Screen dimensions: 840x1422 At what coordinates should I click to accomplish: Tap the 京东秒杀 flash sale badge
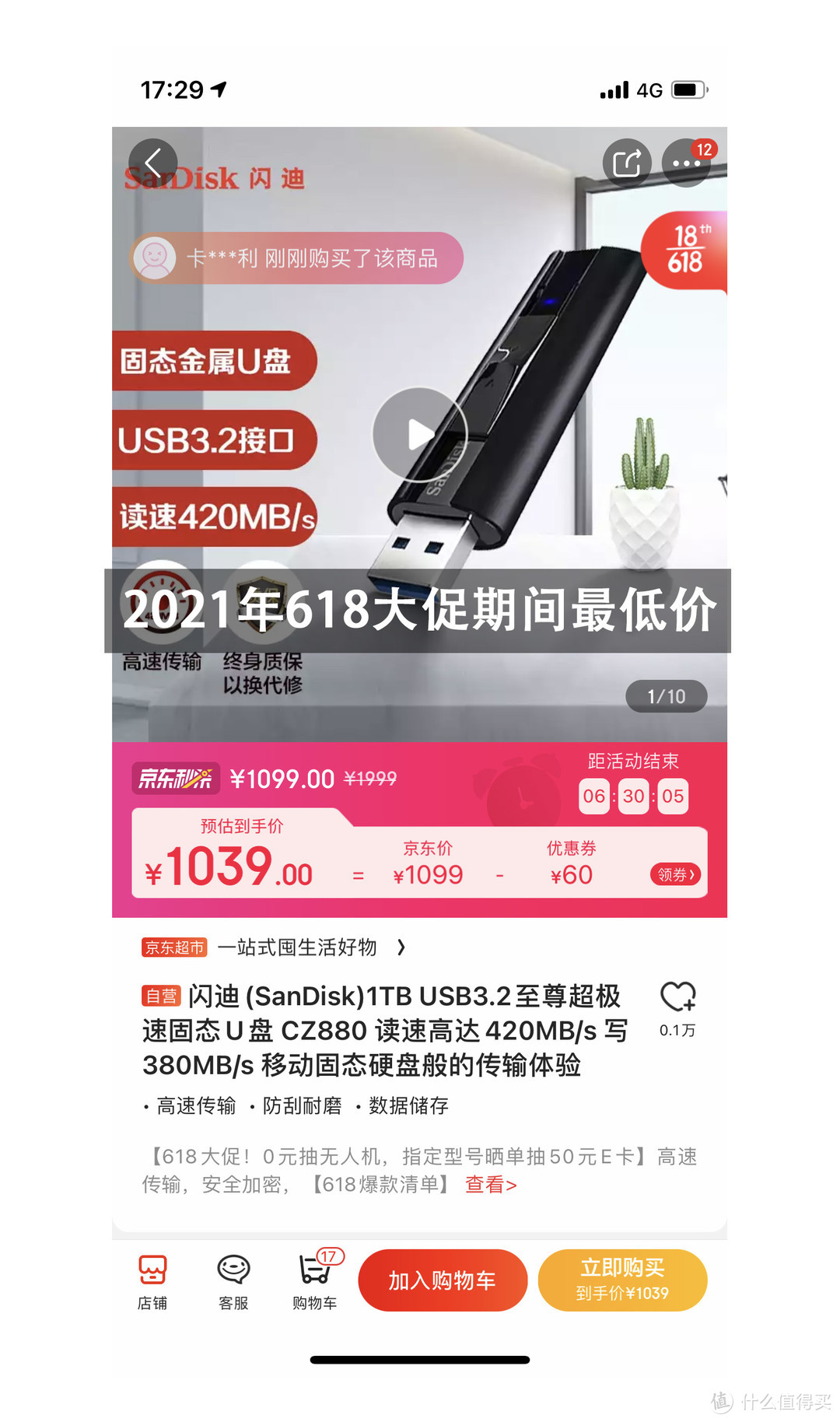[174, 777]
